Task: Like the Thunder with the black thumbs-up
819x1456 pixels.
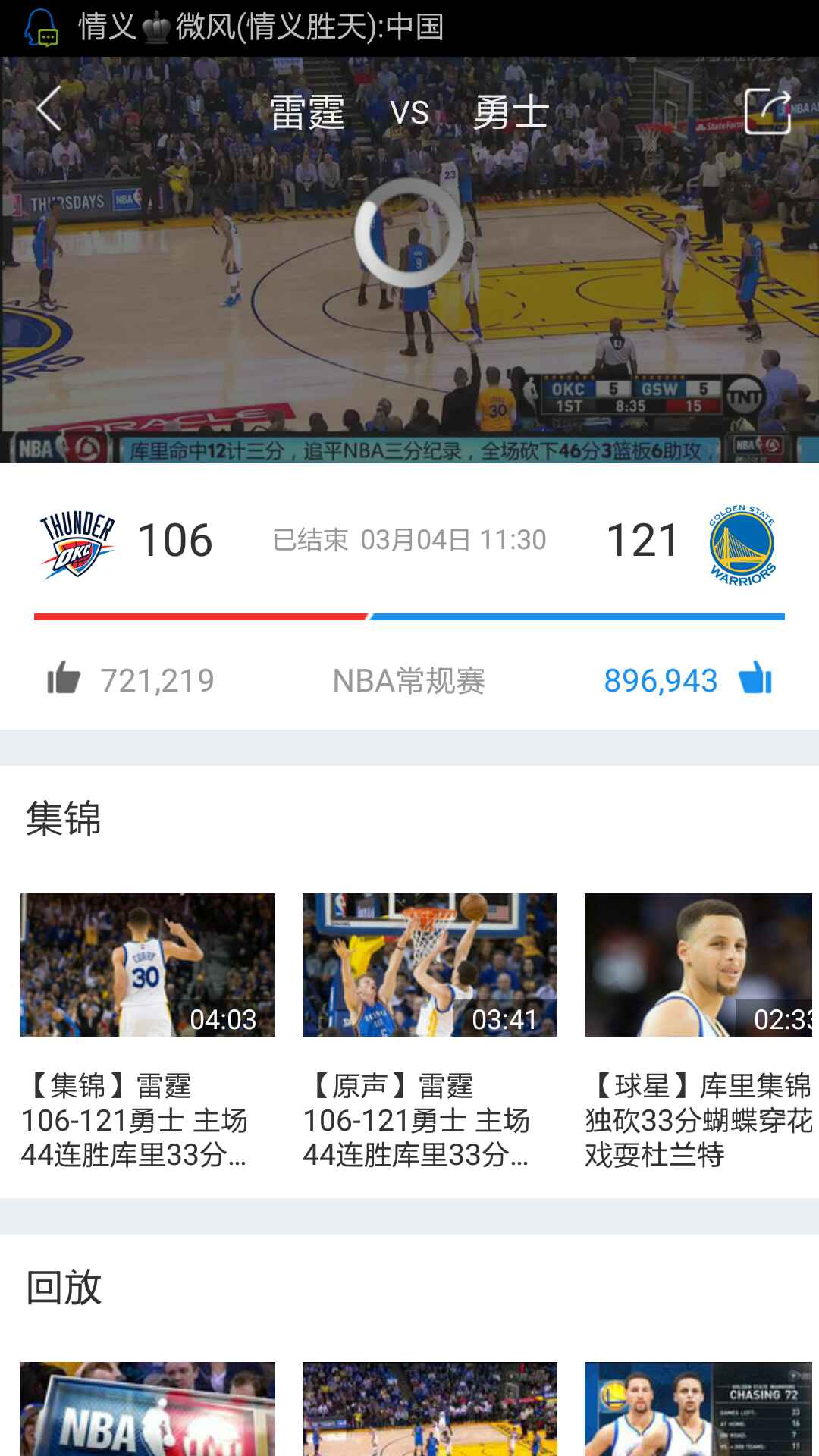Action: click(x=64, y=678)
